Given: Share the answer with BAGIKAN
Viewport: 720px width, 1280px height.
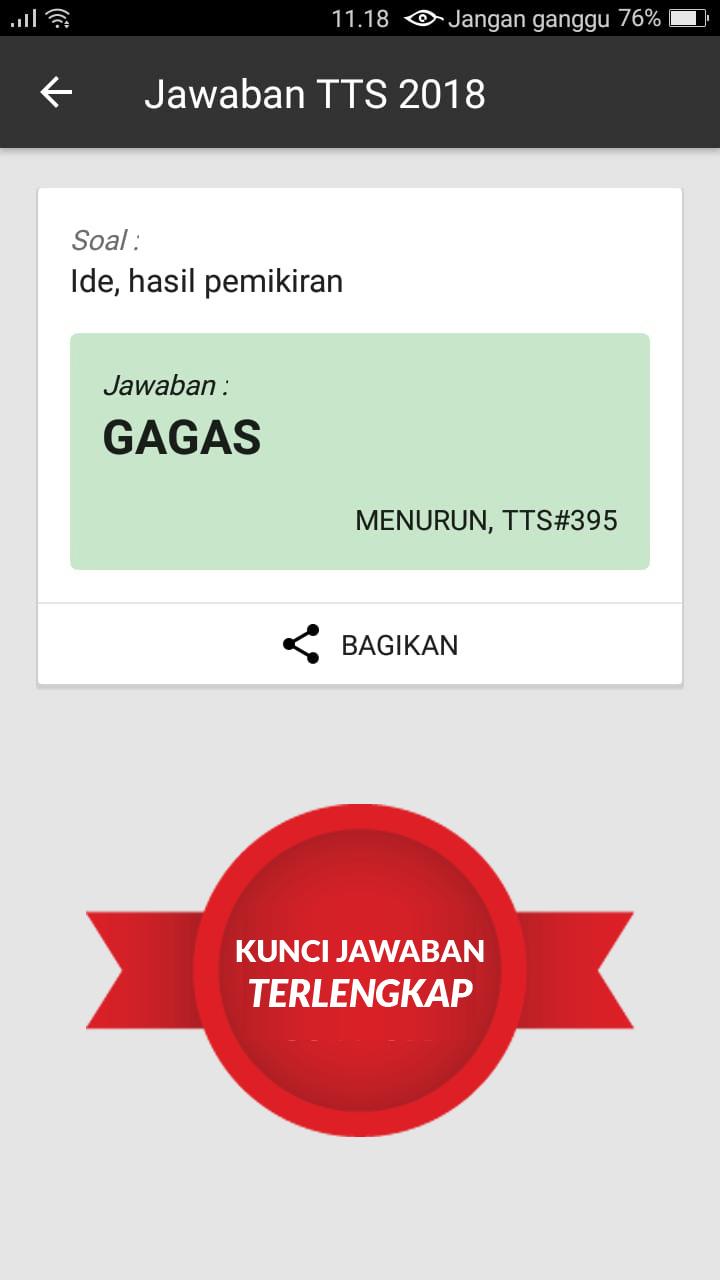Looking at the screenshot, I should 368,645.
